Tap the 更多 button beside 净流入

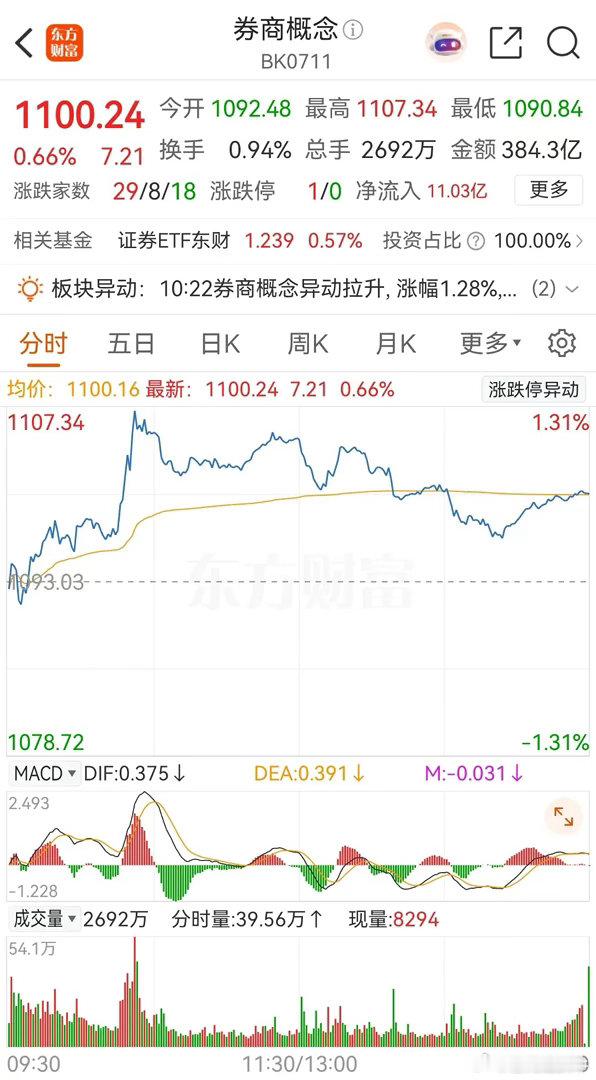coord(548,189)
